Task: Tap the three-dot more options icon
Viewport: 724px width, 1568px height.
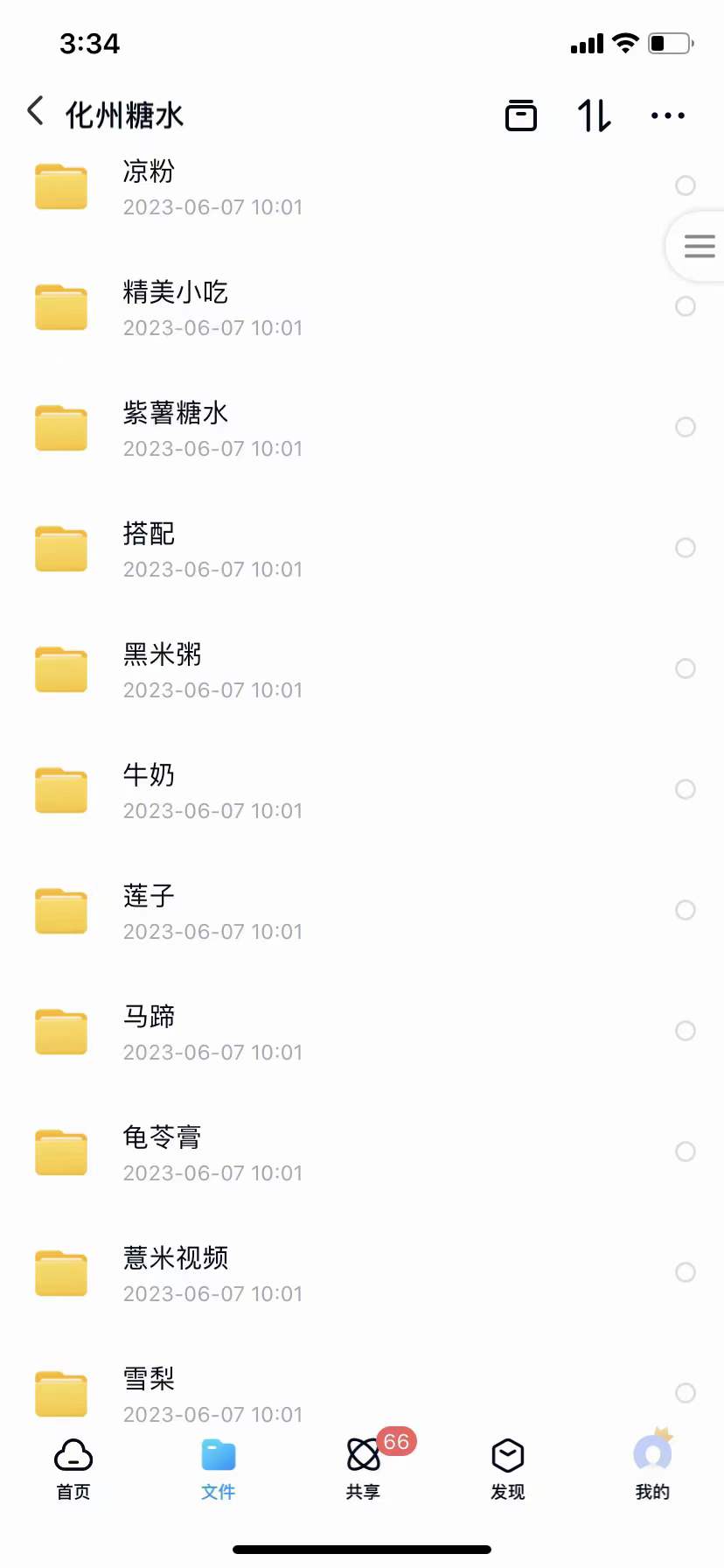Action: coord(666,115)
